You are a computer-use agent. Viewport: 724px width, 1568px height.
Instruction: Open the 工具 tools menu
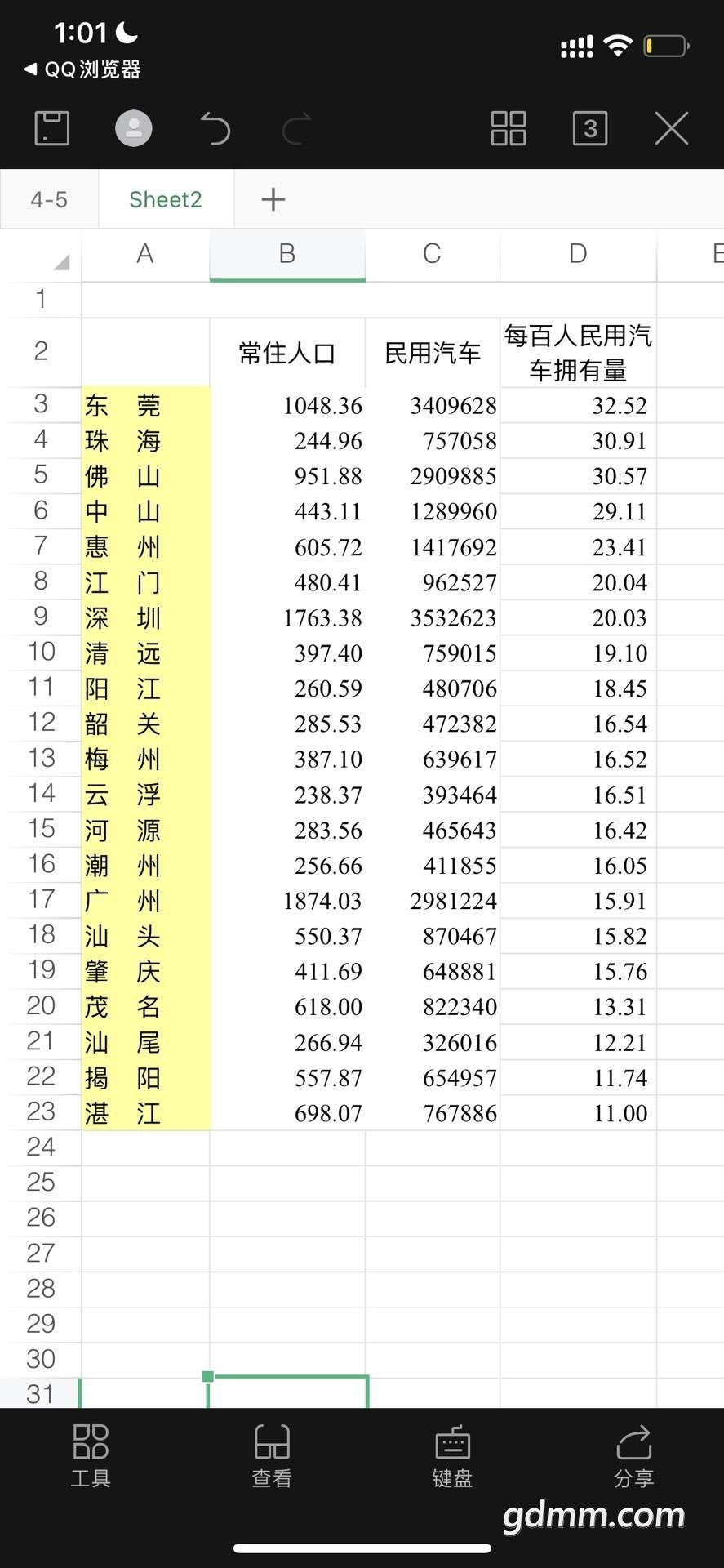pos(91,1456)
